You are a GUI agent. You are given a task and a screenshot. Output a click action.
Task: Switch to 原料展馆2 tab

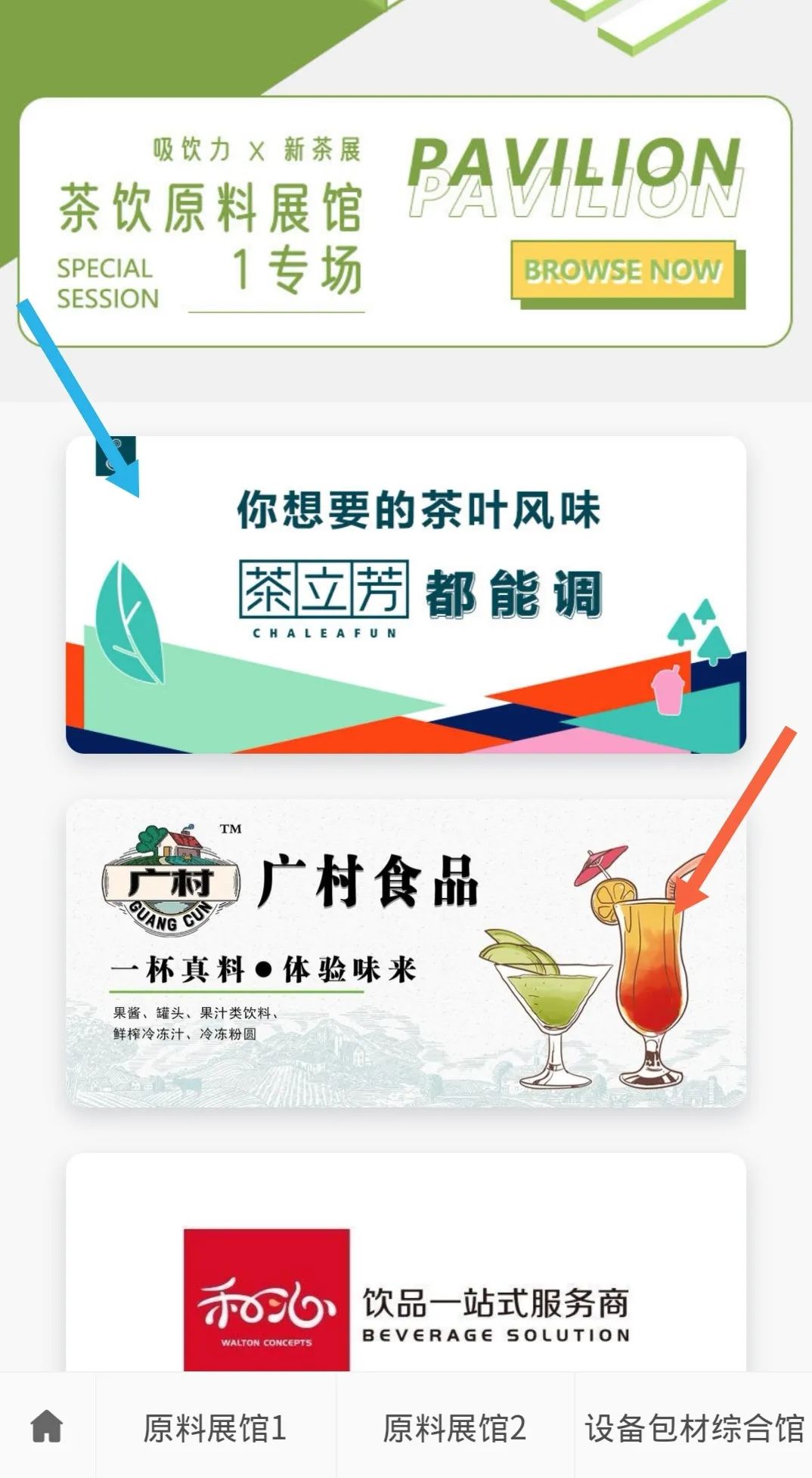point(454,1428)
